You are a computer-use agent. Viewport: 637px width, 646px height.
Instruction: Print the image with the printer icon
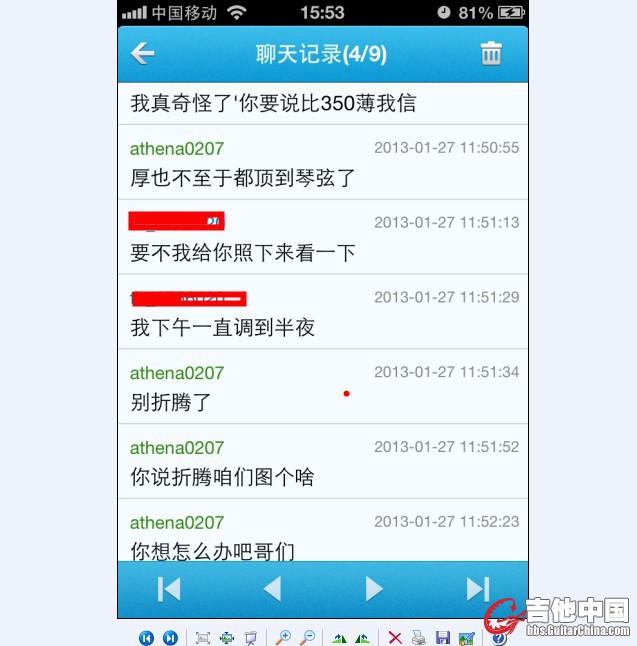click(419, 637)
